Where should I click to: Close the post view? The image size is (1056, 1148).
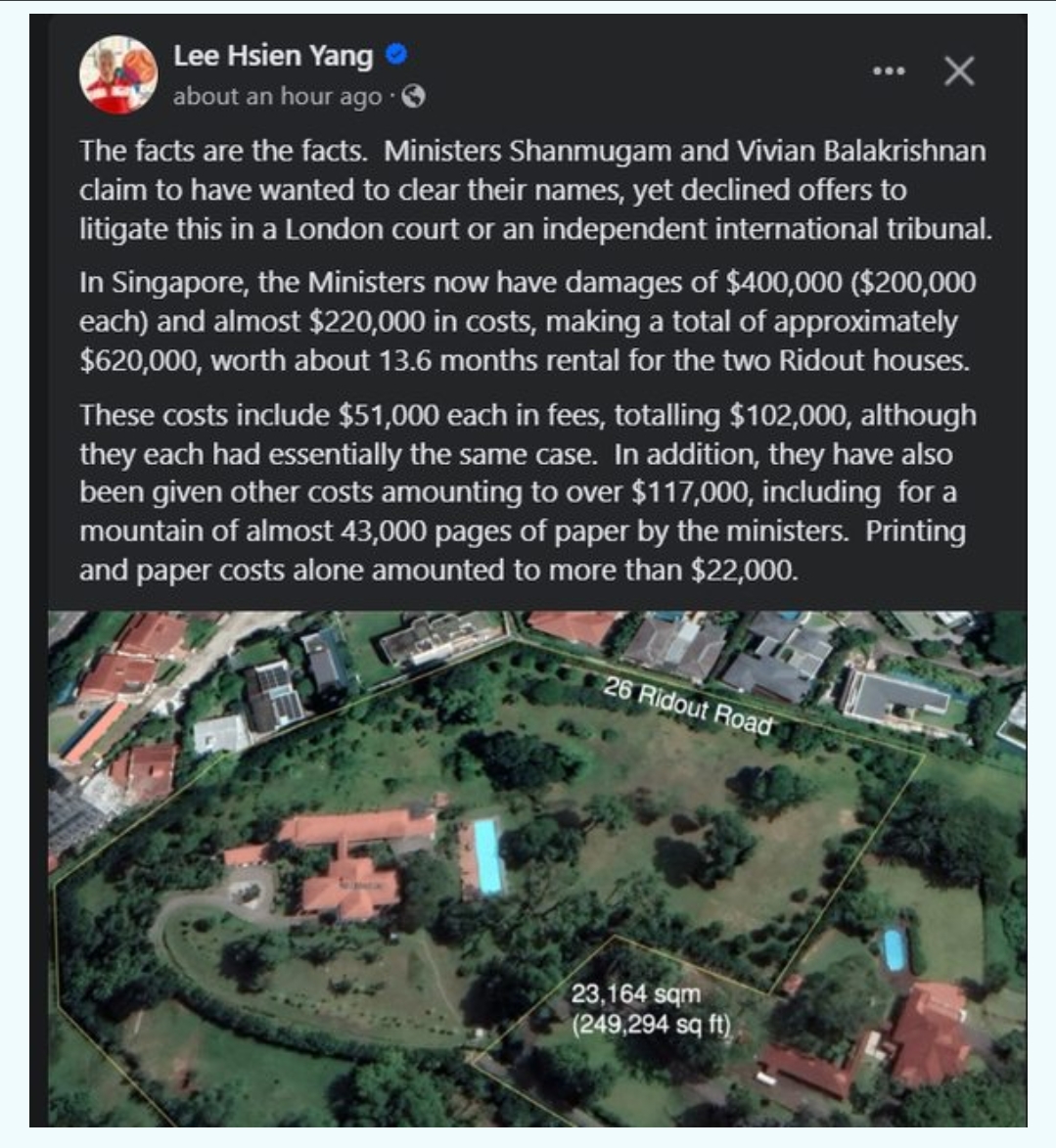pos(959,71)
